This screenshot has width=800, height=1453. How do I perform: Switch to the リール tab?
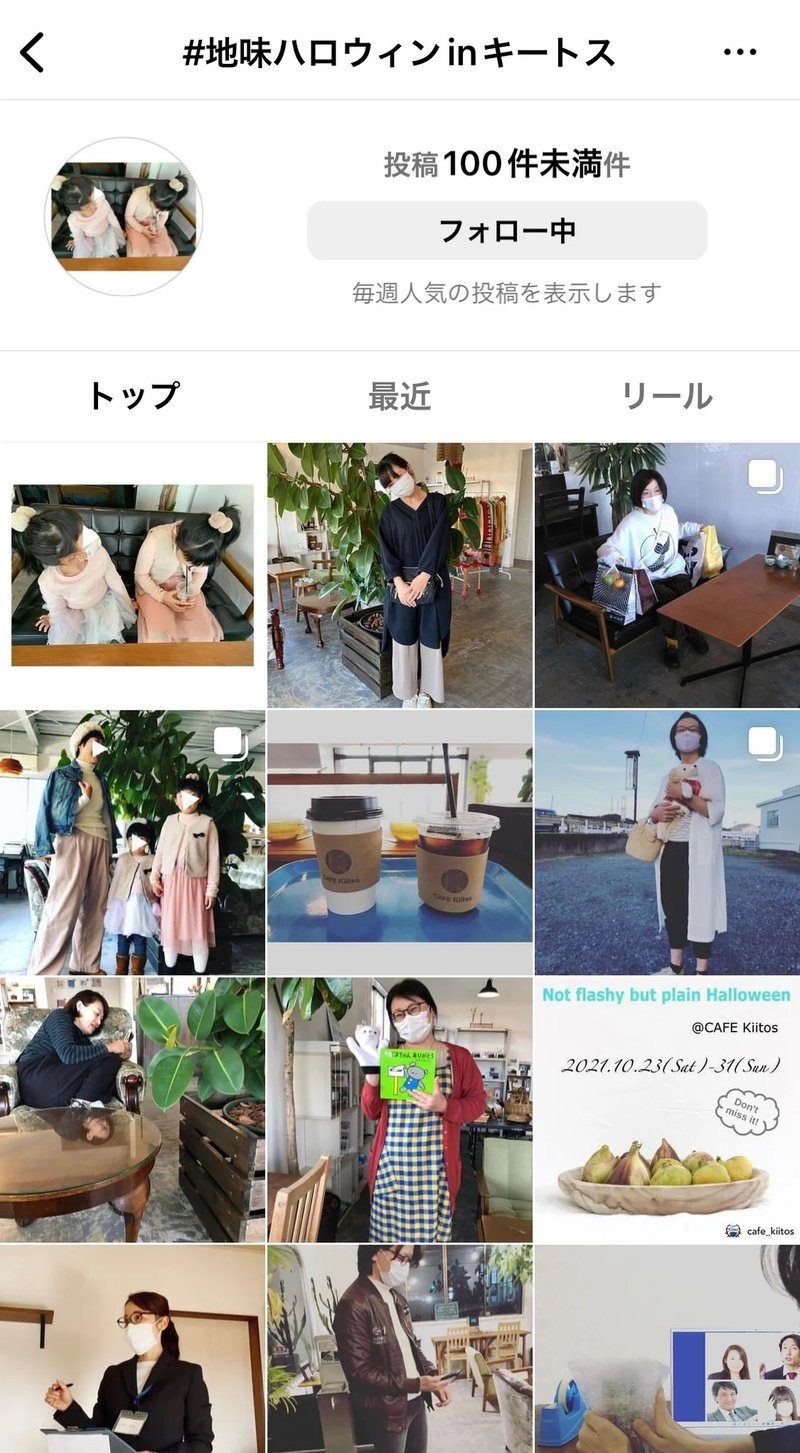667,397
